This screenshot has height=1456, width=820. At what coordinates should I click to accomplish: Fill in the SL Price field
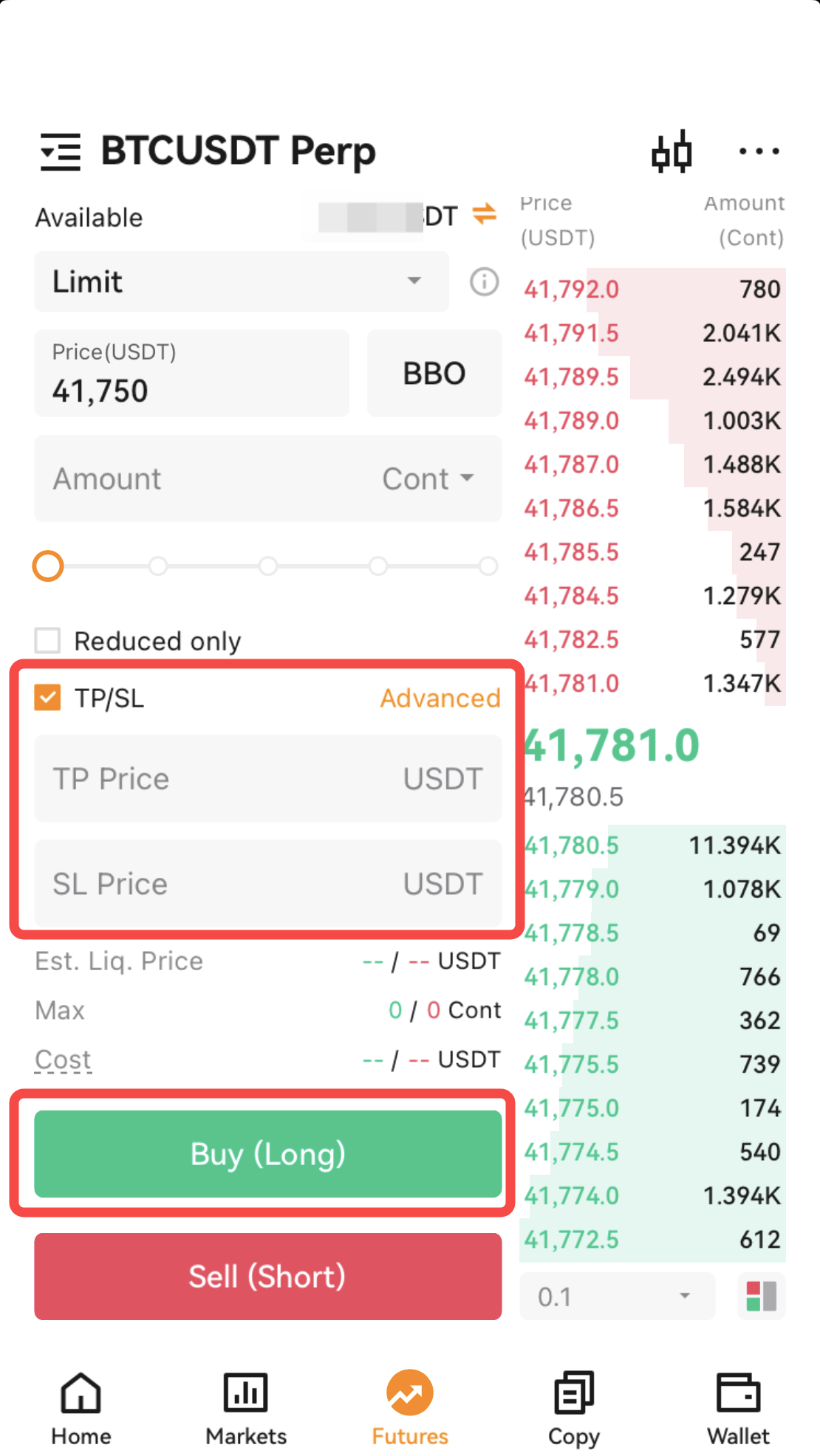pos(268,883)
